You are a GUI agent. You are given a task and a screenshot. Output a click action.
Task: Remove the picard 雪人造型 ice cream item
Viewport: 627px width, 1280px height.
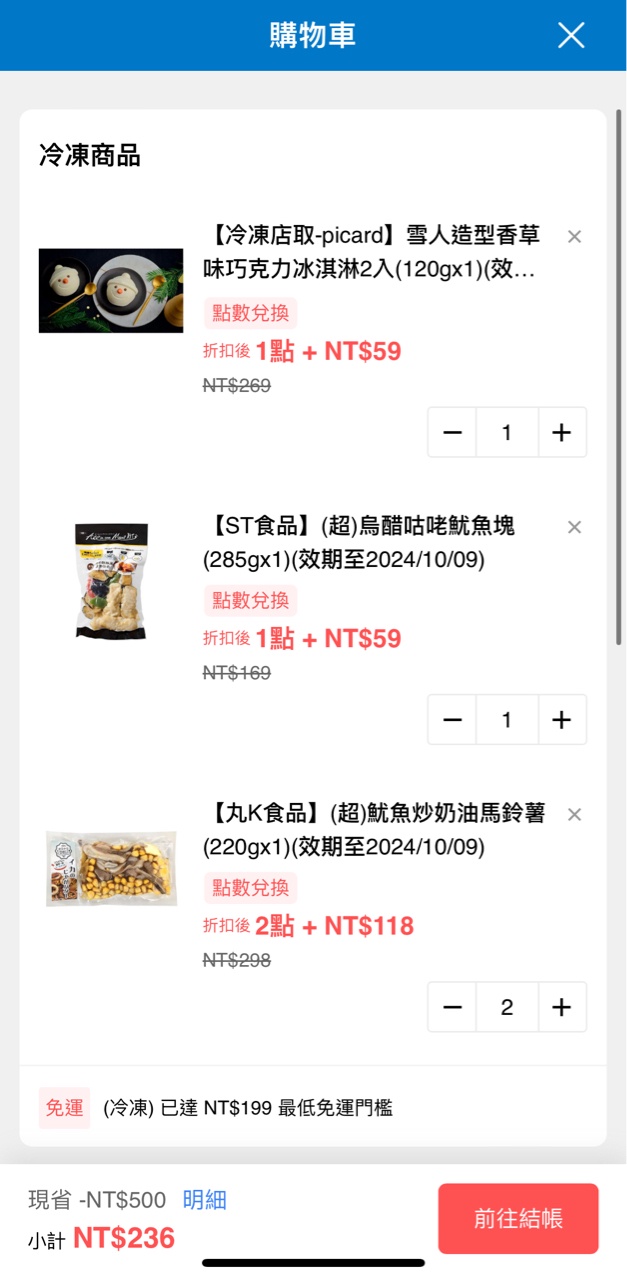(574, 237)
